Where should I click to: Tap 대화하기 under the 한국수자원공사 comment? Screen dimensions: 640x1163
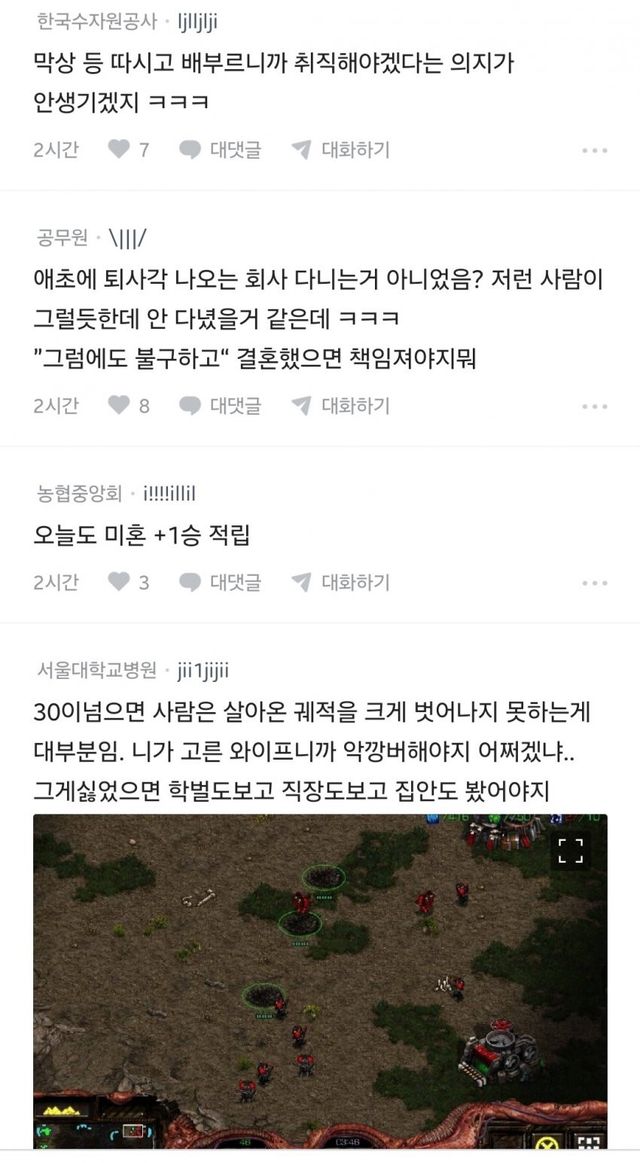340,150
